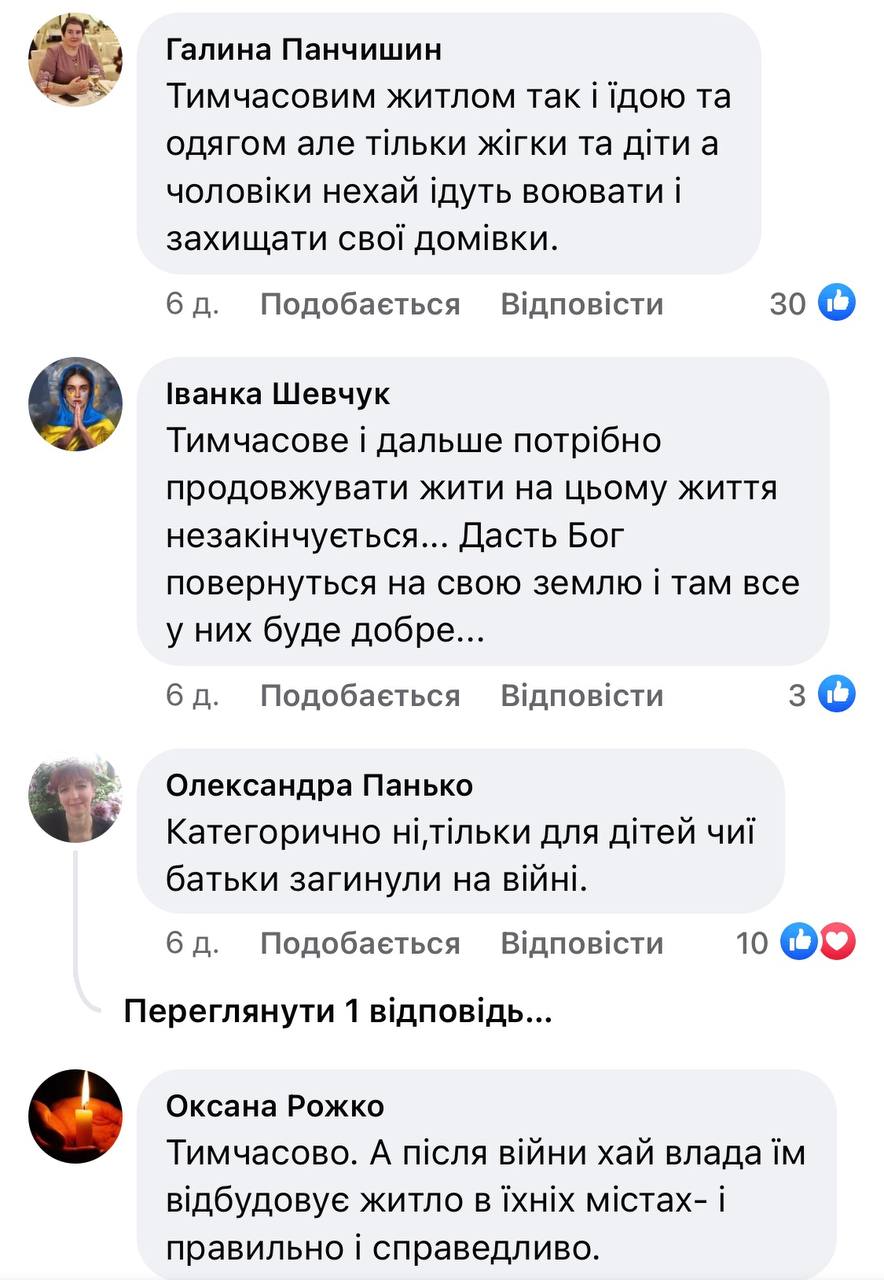The image size is (884, 1280).
Task: Like Галина Панчишин's comment
Action: pyautogui.click(x=360, y=304)
